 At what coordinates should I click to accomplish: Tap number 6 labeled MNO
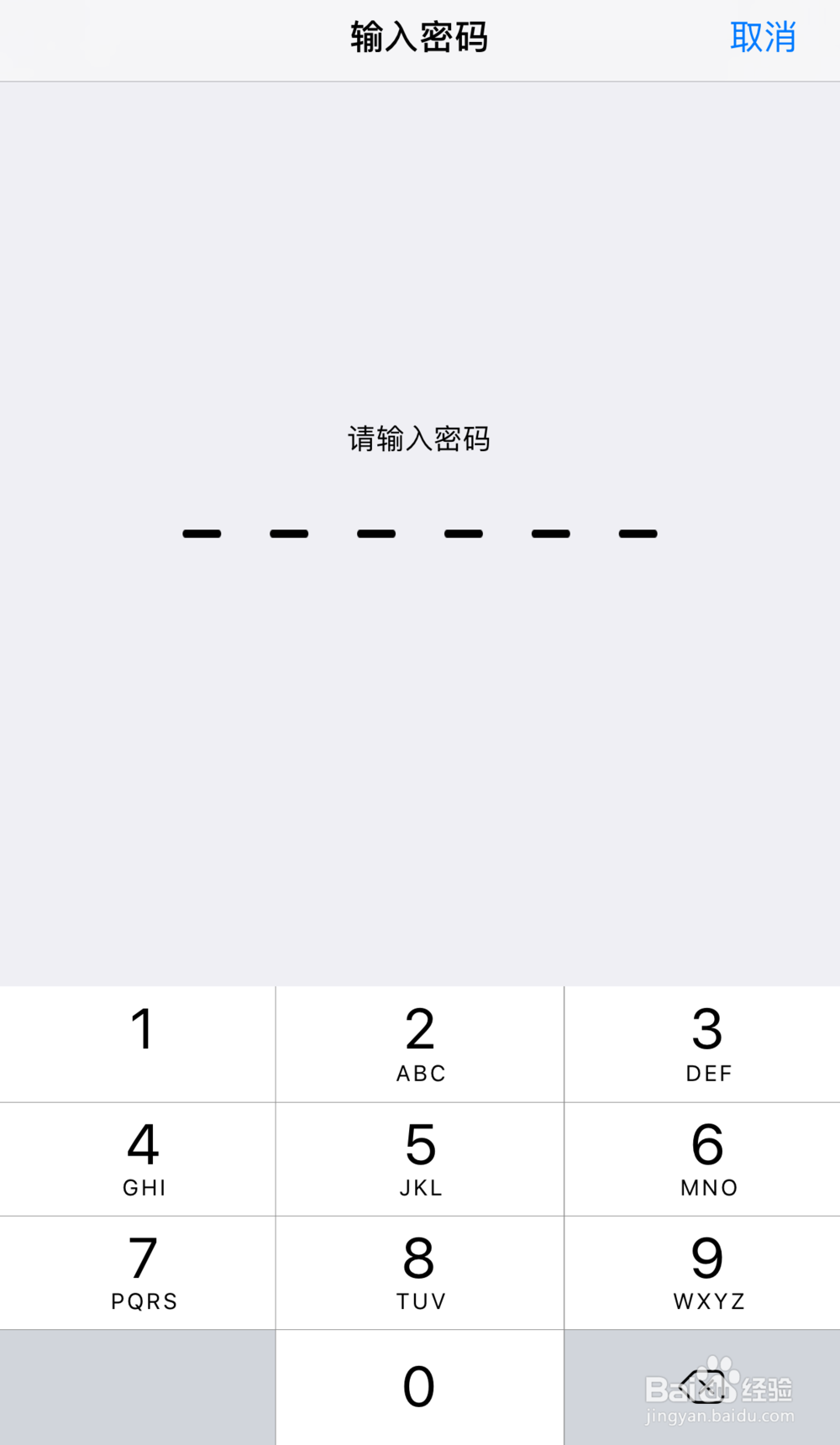pos(708,1159)
